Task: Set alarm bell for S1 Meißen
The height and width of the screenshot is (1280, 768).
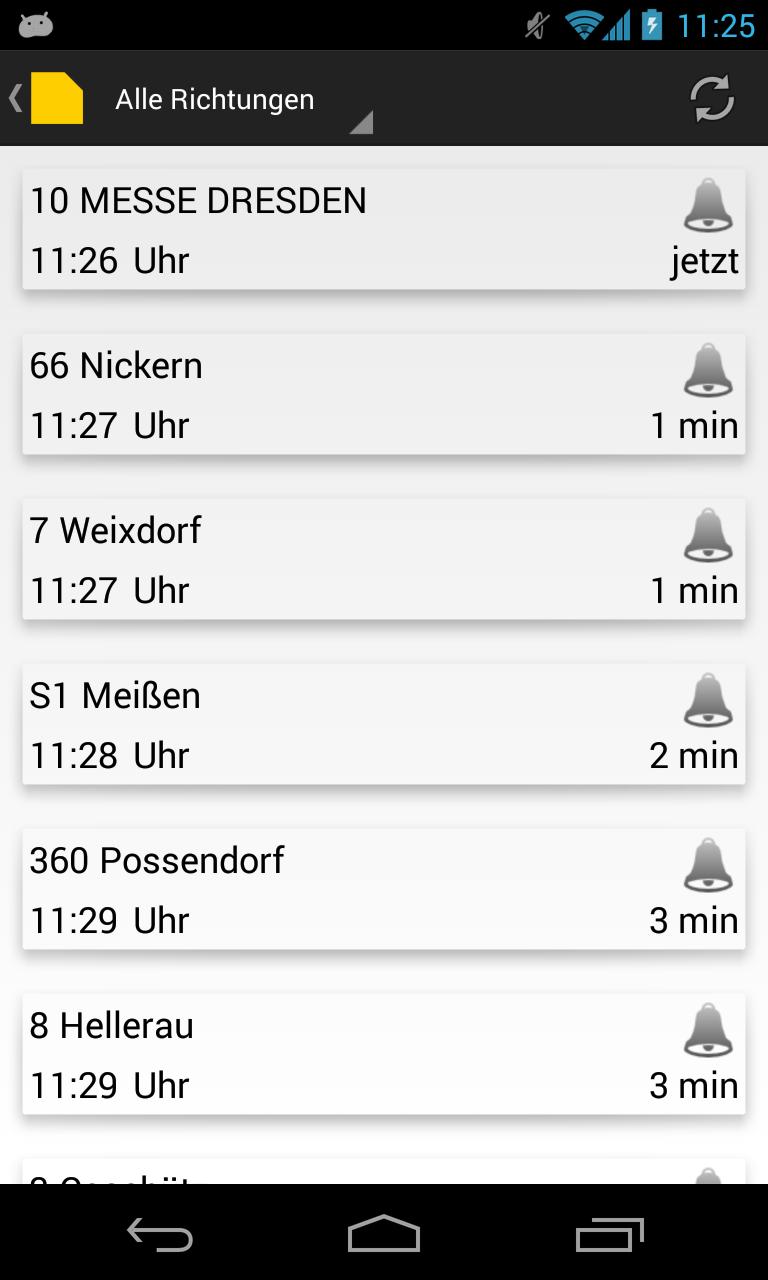Action: [708, 700]
